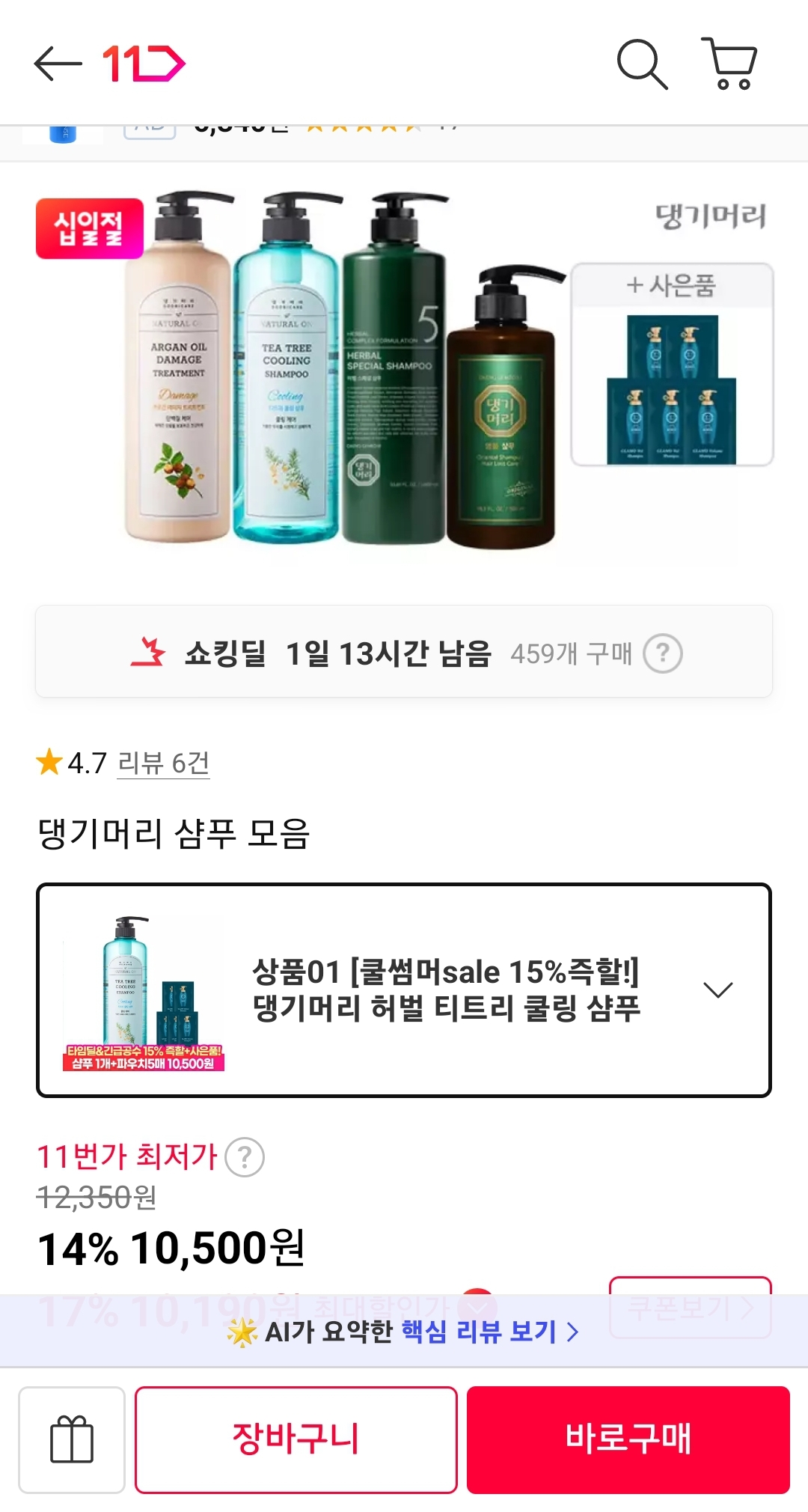Screen dimensions: 808x1512
Task: Buy now with 바로구매 button
Action: point(628,1439)
